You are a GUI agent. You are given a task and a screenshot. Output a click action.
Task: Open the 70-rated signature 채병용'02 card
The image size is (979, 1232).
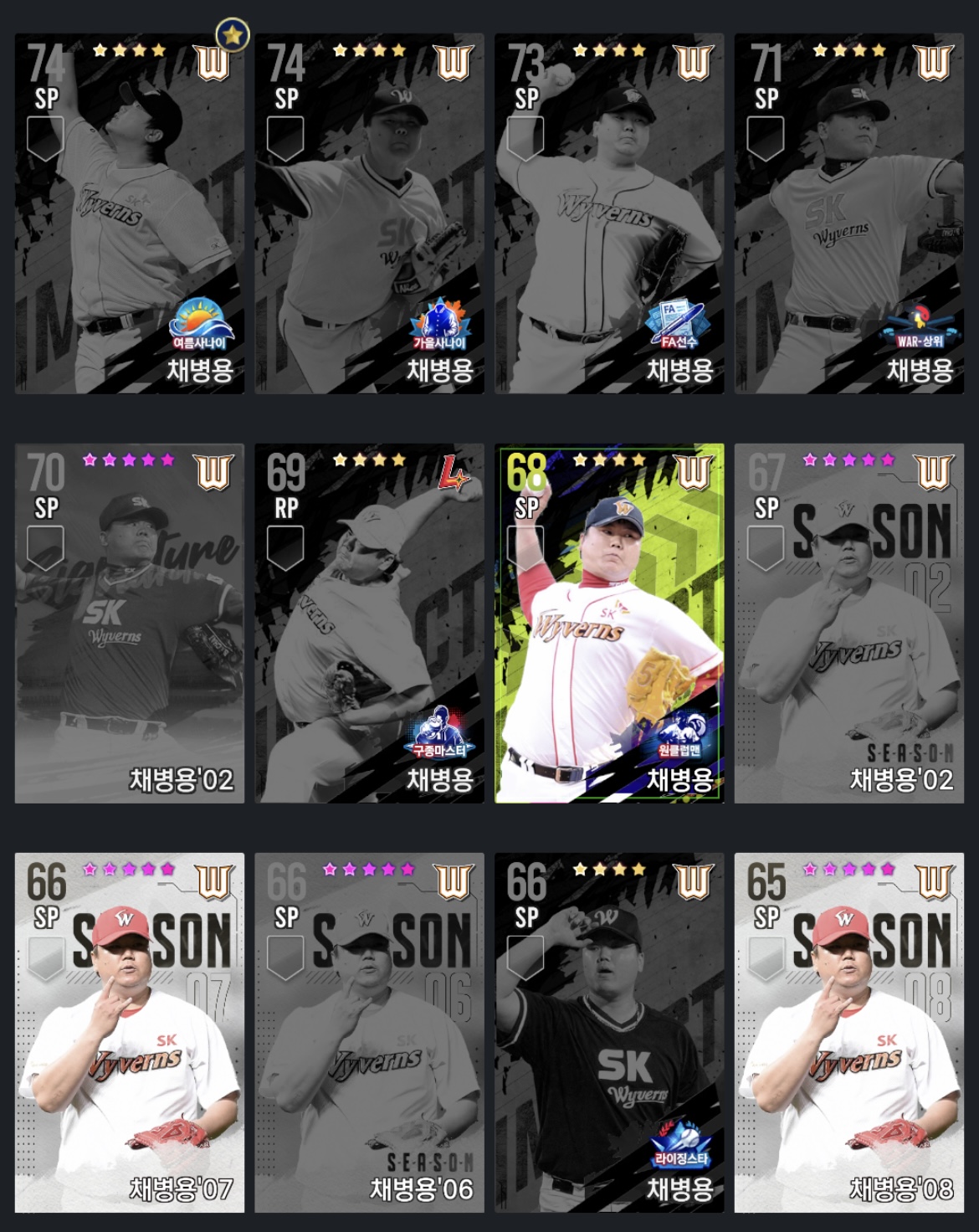coord(130,624)
